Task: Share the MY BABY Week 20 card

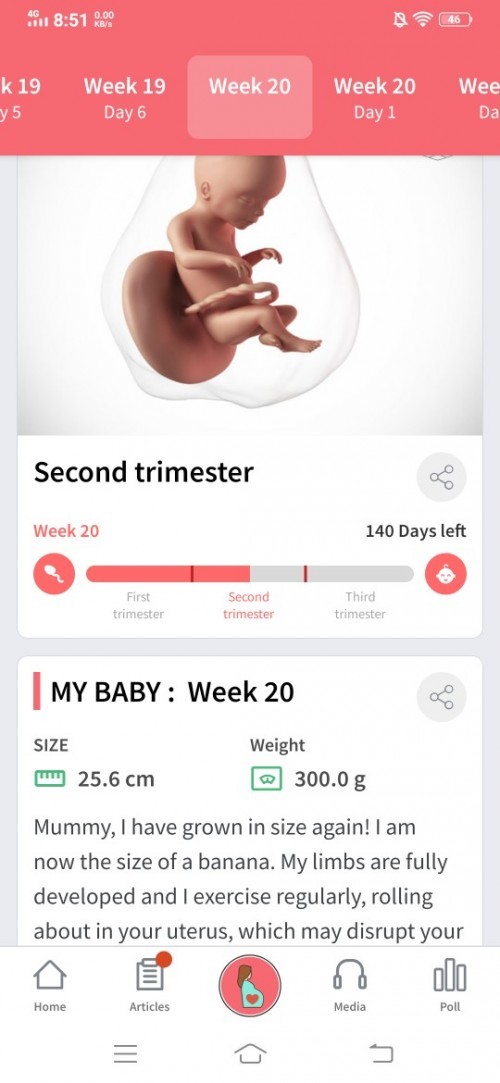Action: point(441,697)
